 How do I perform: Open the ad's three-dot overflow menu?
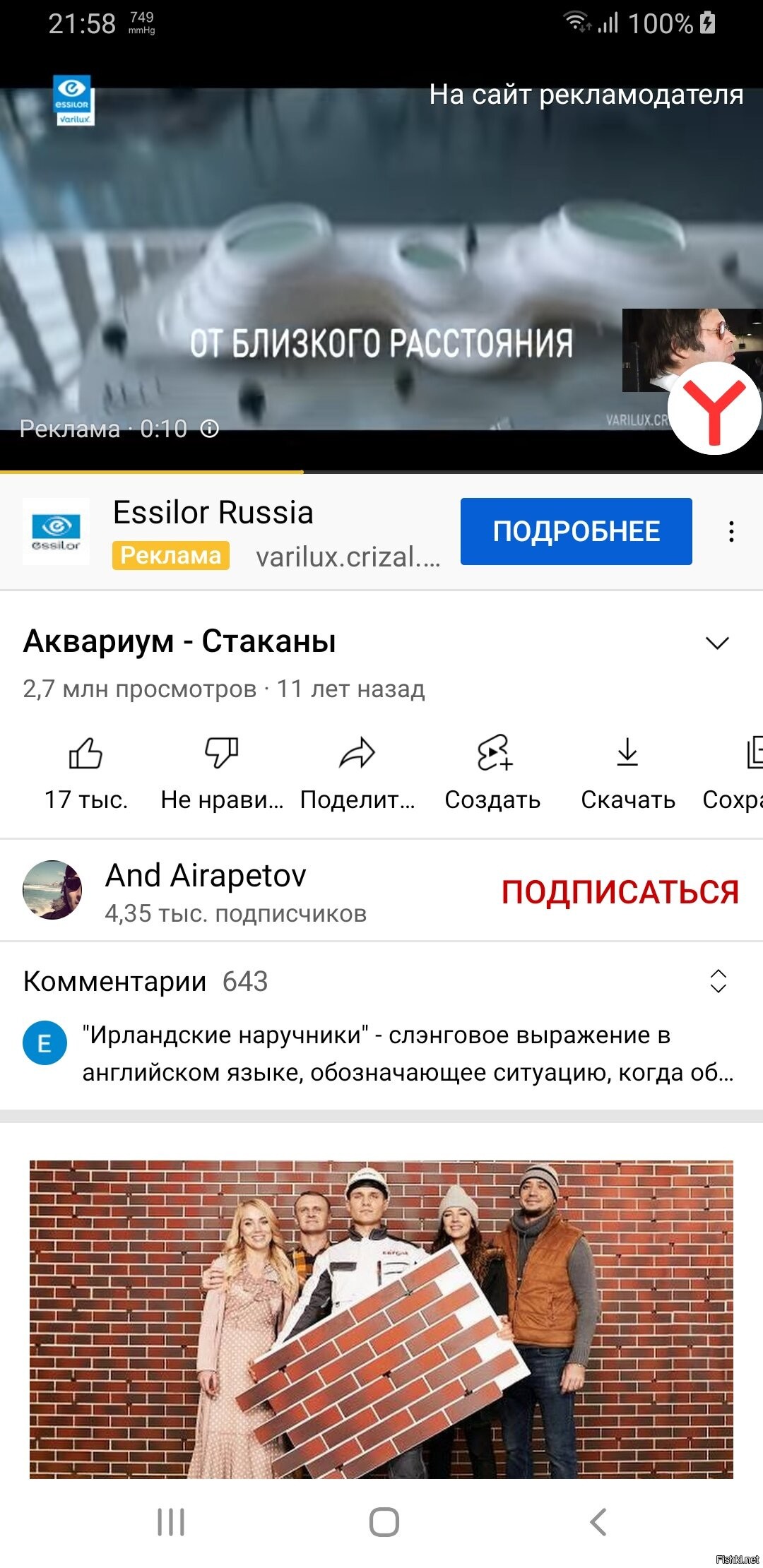tap(731, 532)
